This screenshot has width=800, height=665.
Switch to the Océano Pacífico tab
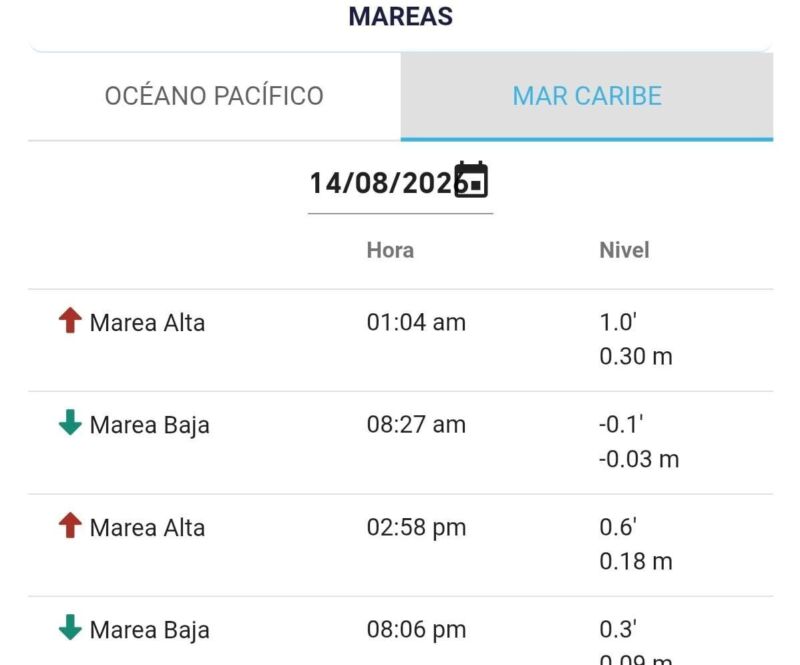pos(214,96)
